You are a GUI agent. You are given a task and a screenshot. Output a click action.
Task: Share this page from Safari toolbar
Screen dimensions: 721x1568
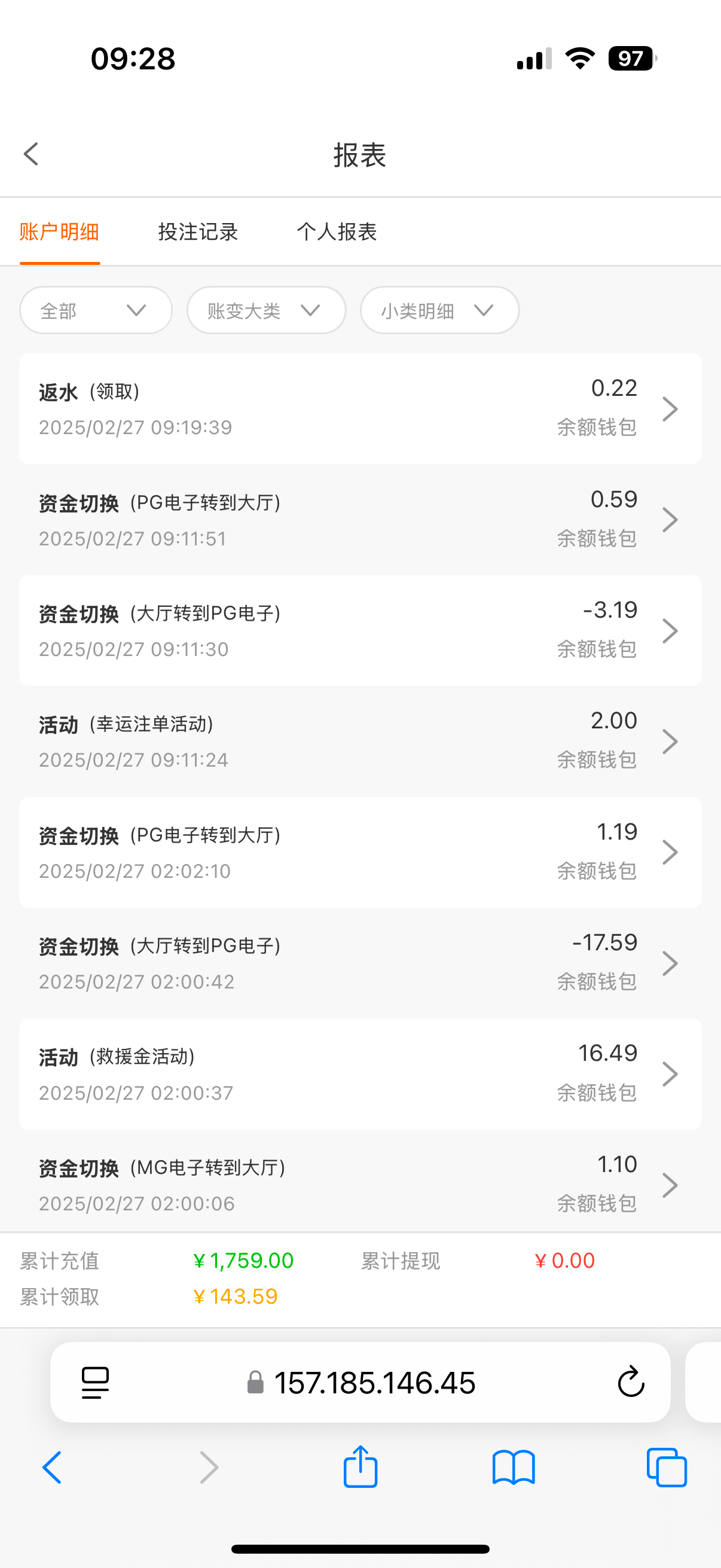pos(360,1467)
